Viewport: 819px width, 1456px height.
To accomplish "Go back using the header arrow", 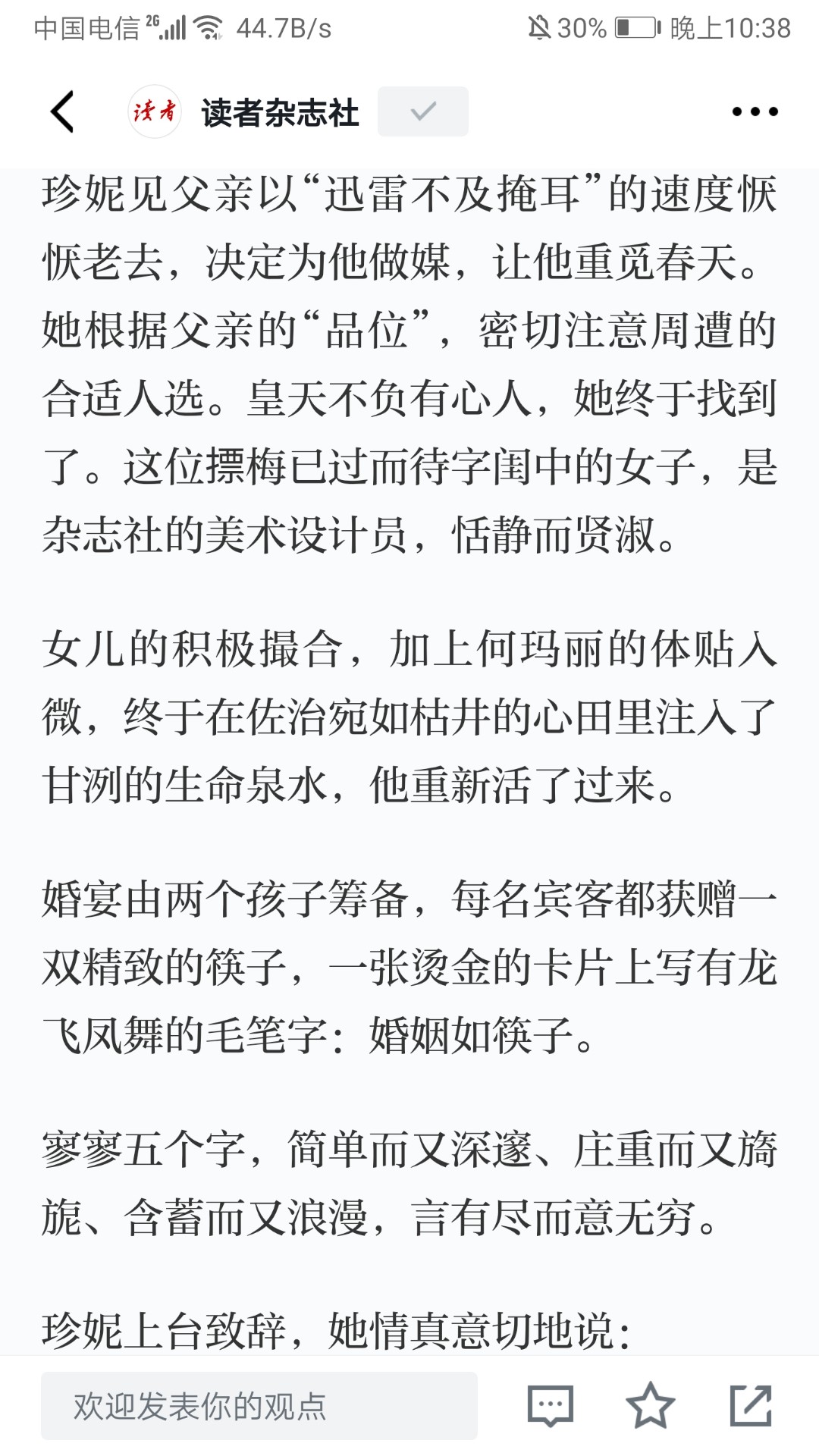I will (63, 111).
